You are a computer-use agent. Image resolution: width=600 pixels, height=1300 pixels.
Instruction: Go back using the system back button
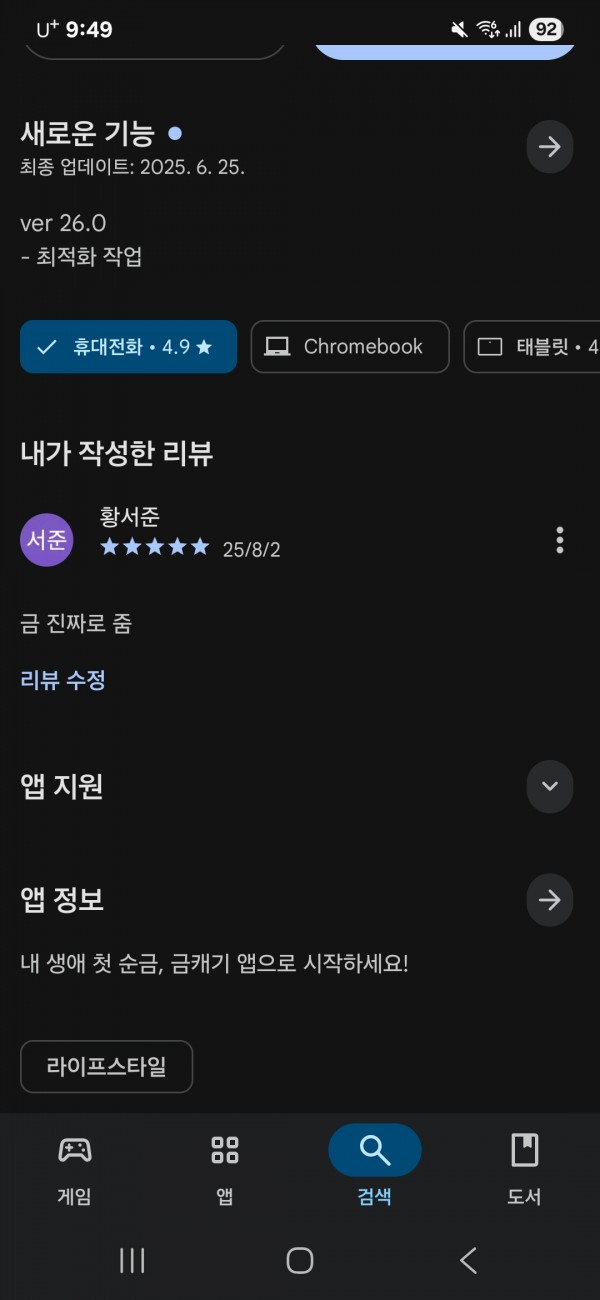point(468,1260)
